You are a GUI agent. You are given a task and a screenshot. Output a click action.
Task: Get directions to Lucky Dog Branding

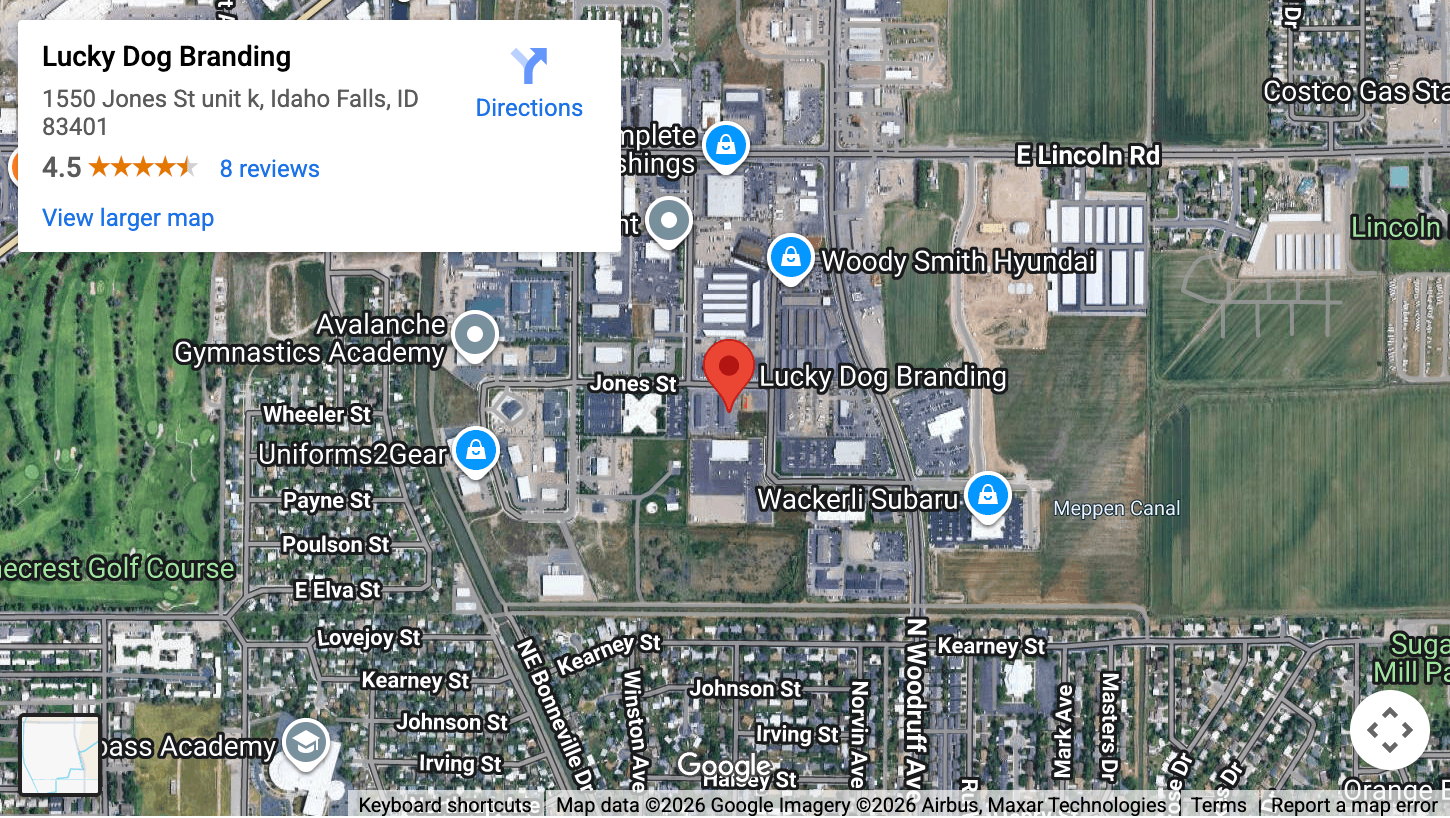[528, 84]
